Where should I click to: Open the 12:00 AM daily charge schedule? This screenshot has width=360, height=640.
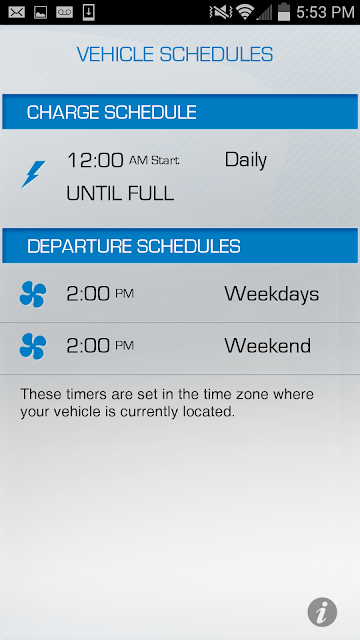click(180, 176)
